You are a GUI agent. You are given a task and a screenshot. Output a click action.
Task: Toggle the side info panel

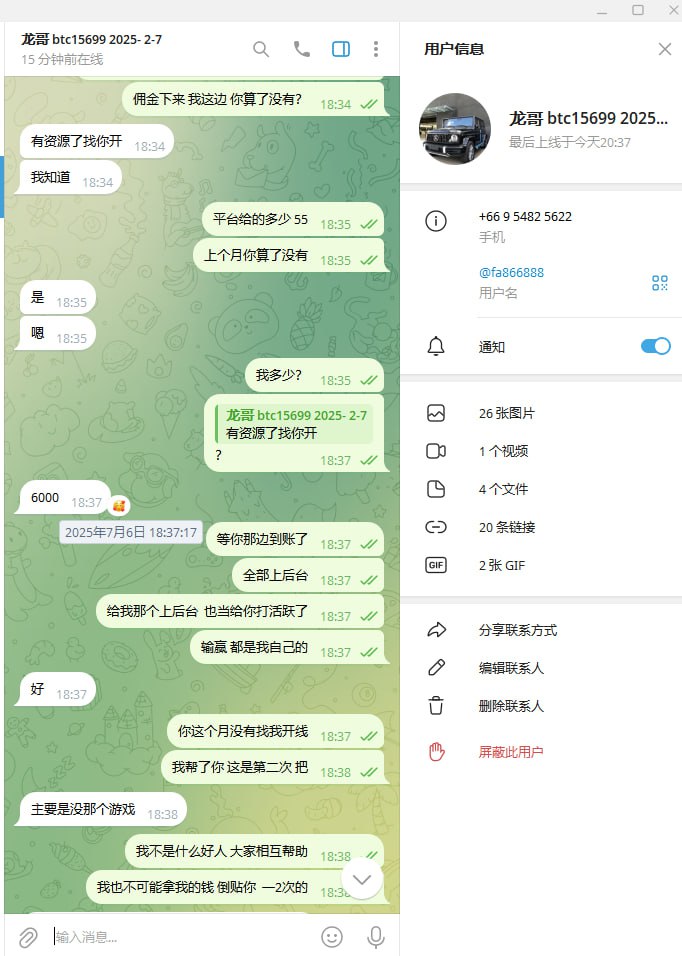tap(341, 49)
